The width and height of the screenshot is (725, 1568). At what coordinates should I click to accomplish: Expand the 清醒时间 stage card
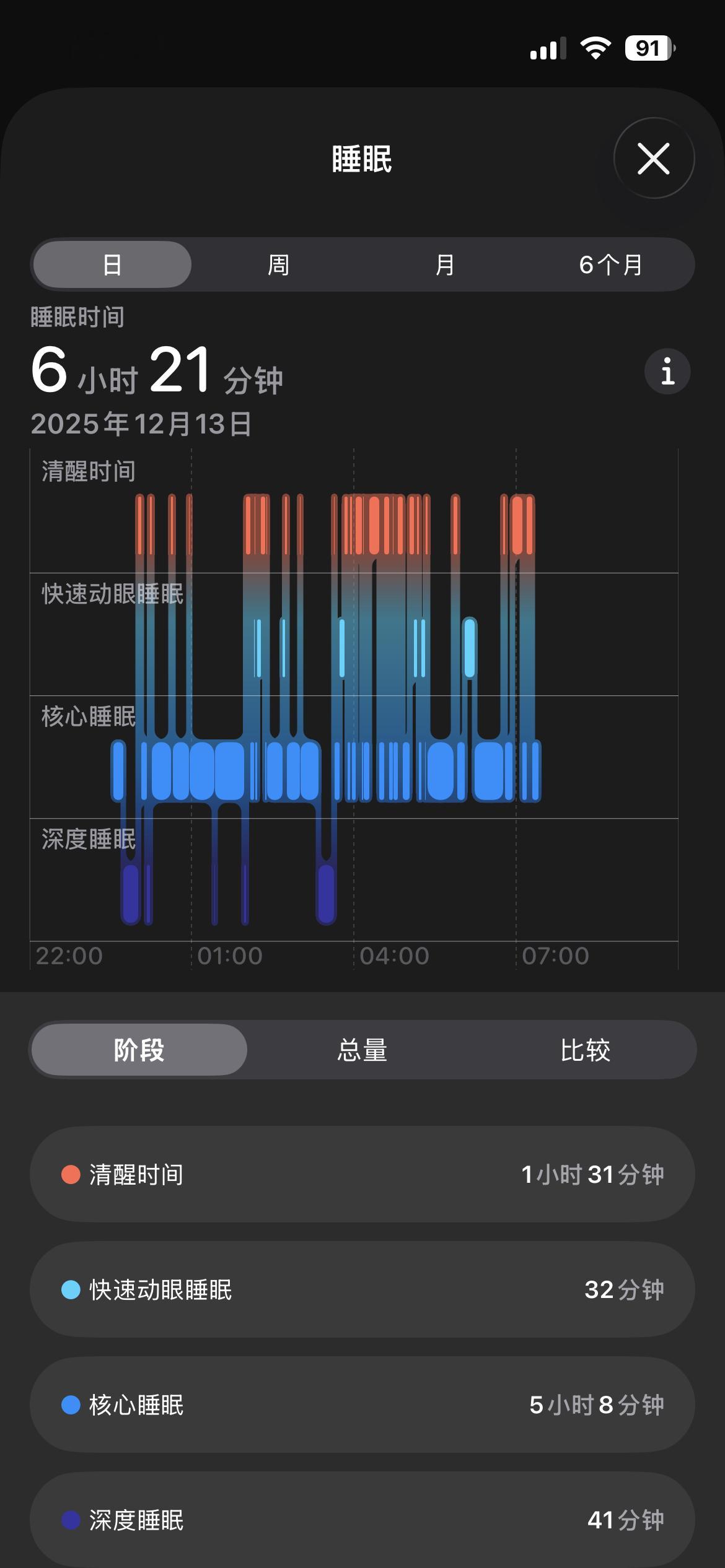pos(362,1174)
